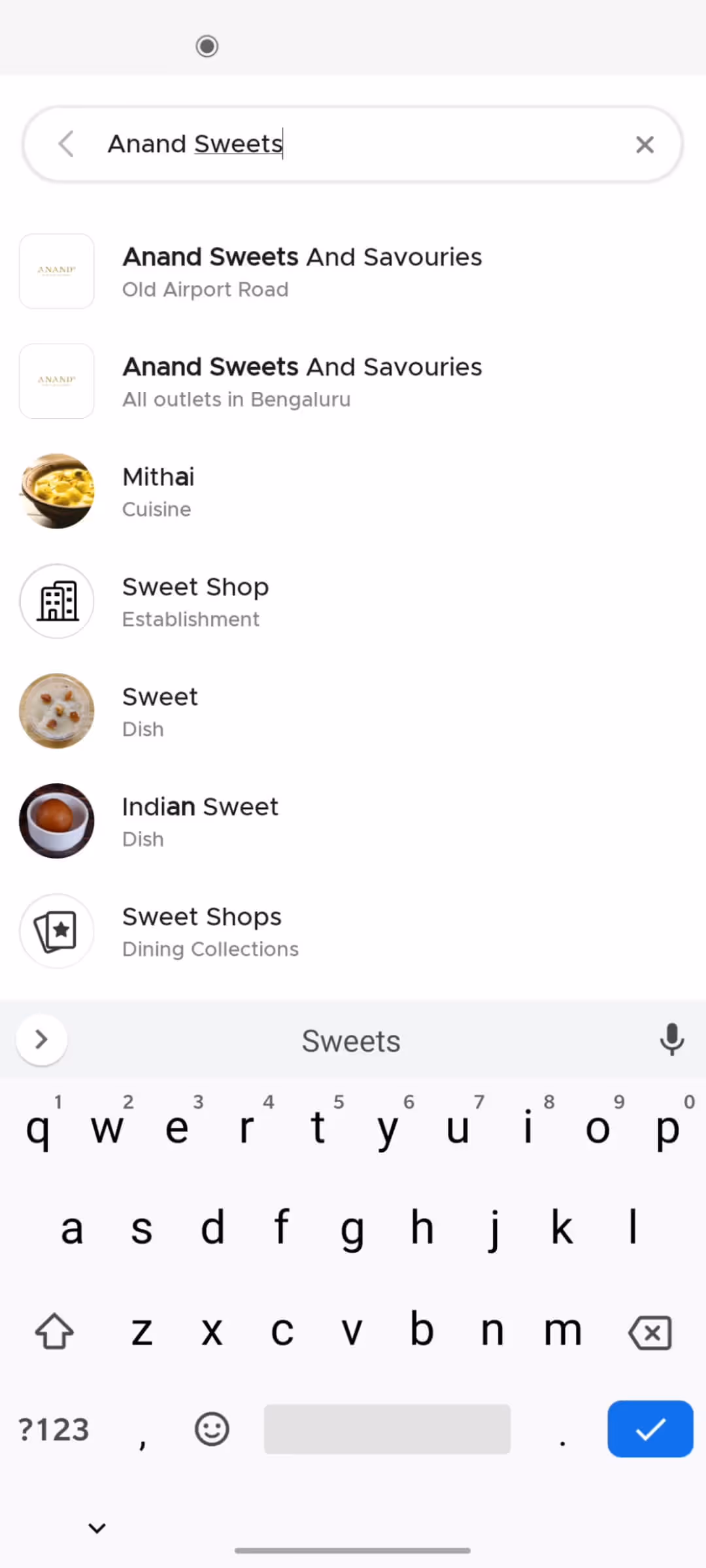Open the emoji keyboard
The image size is (706, 1568).
click(x=212, y=1429)
